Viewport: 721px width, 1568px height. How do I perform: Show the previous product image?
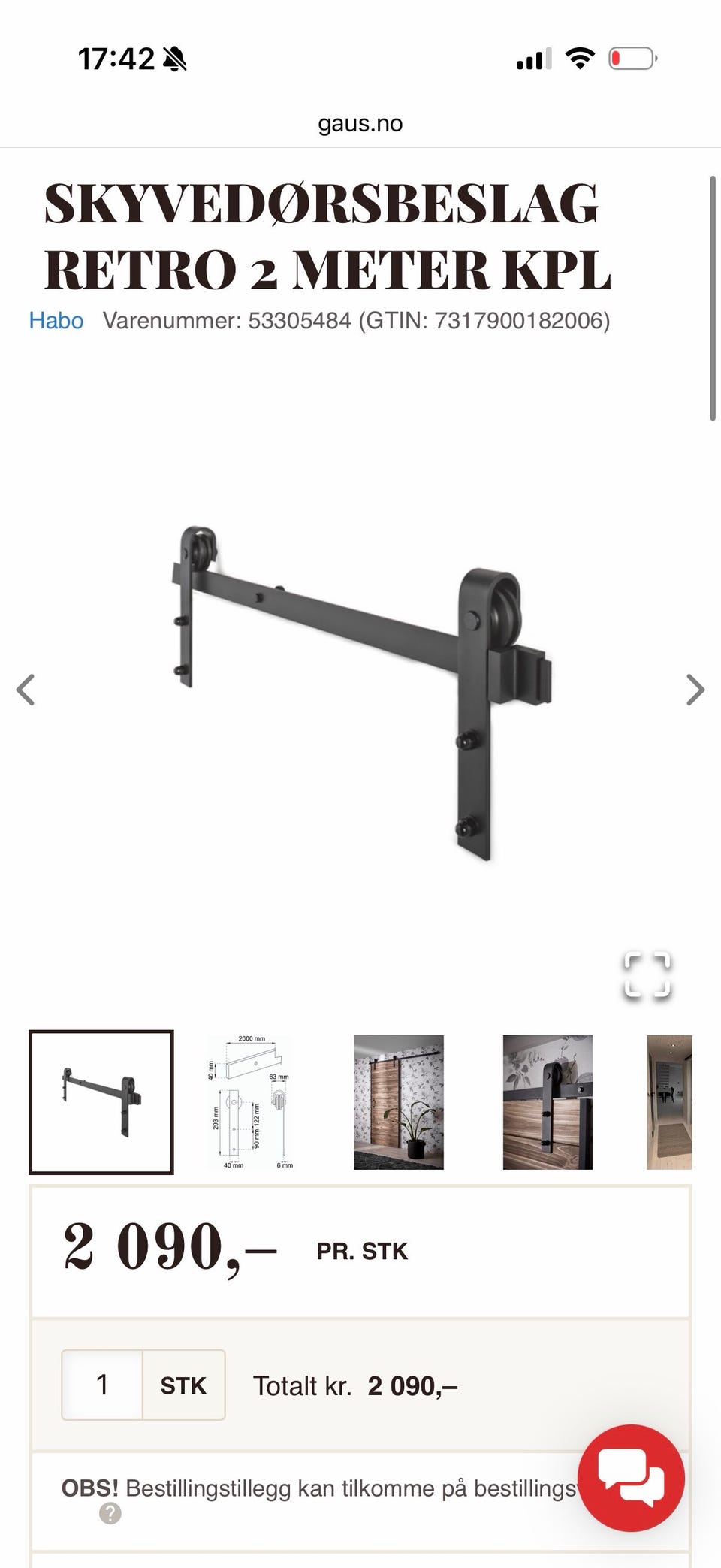point(26,690)
